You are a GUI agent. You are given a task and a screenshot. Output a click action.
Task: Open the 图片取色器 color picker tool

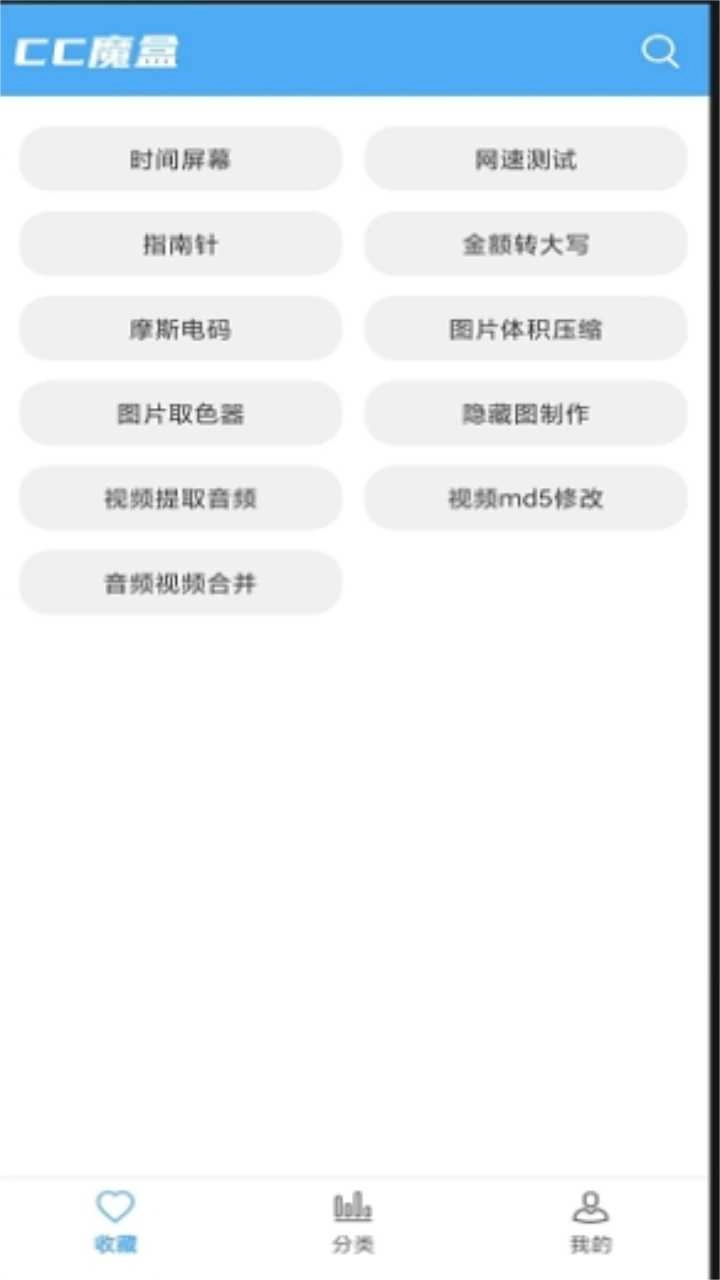click(180, 413)
